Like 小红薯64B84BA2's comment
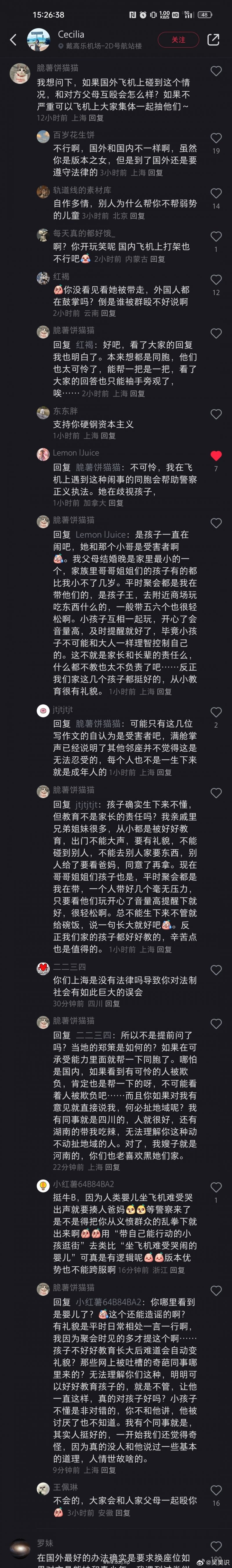Viewport: 232px width, 1568px height. [x=215, y=1187]
